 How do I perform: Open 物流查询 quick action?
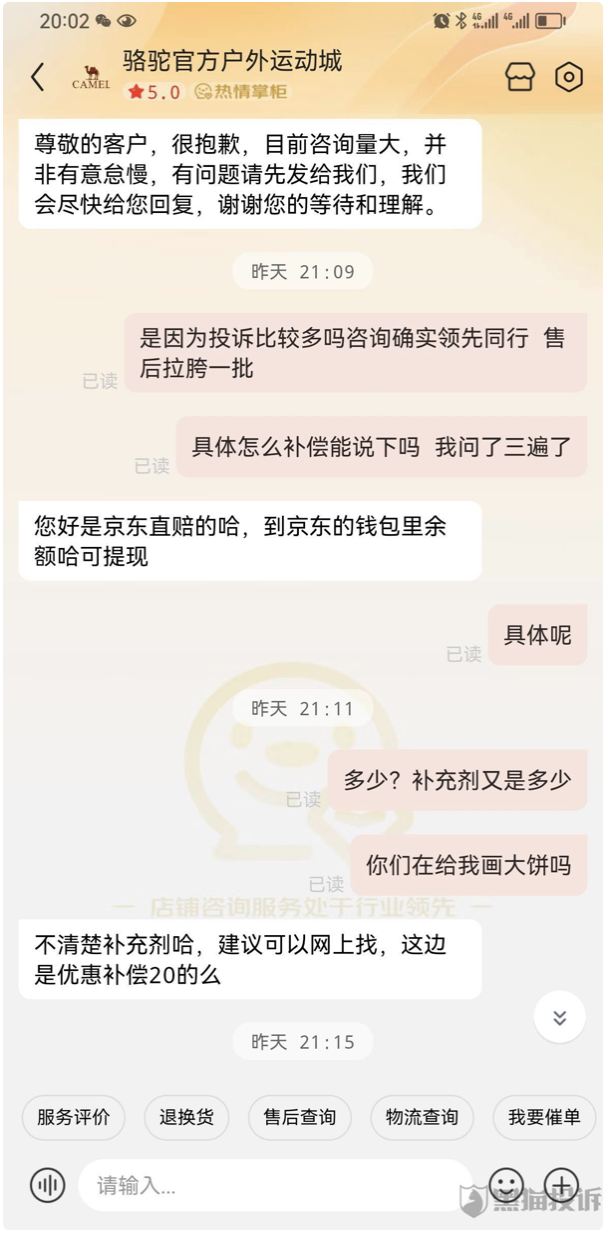[x=422, y=1117]
